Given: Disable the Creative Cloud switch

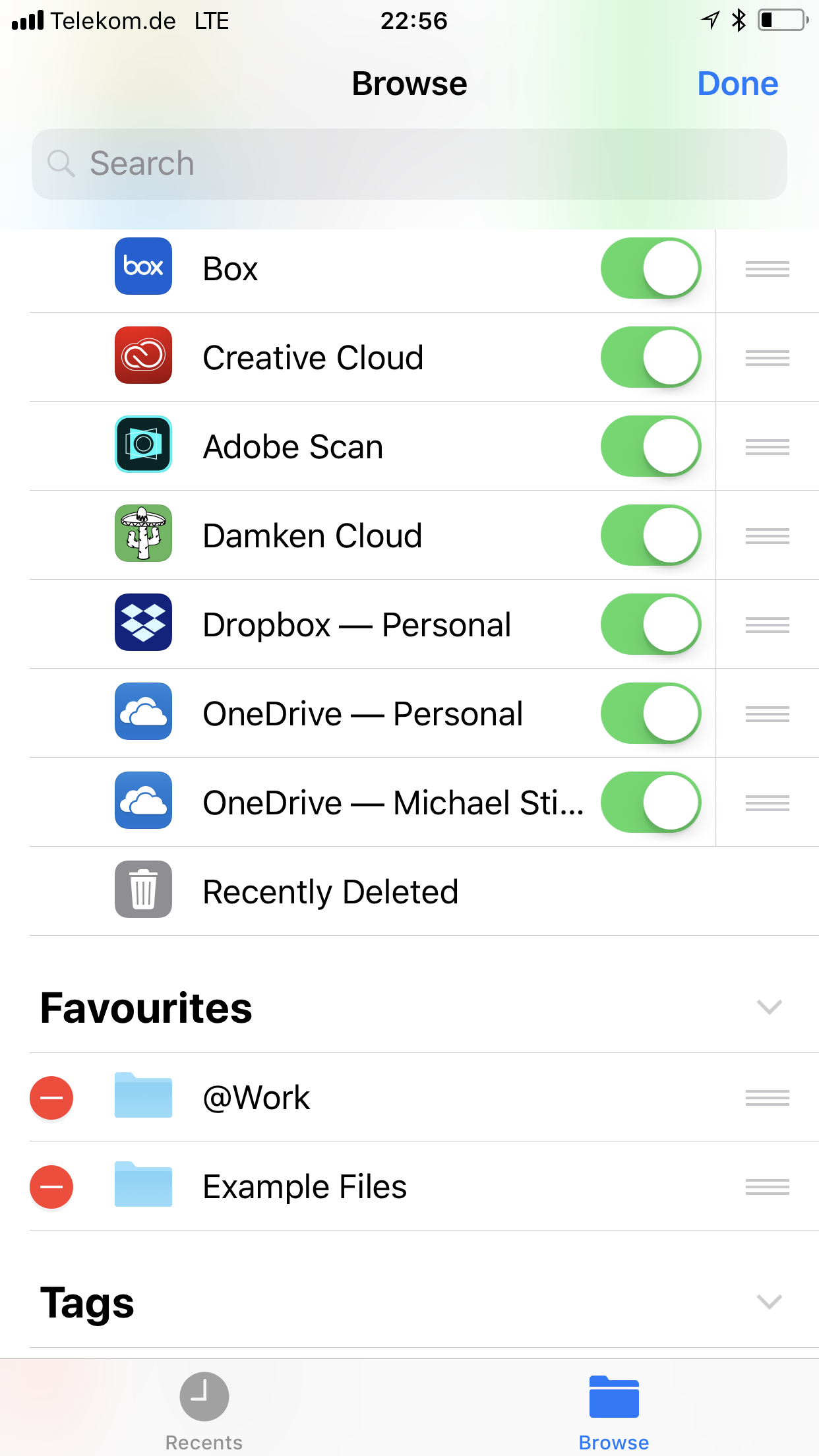Looking at the screenshot, I should [x=650, y=357].
